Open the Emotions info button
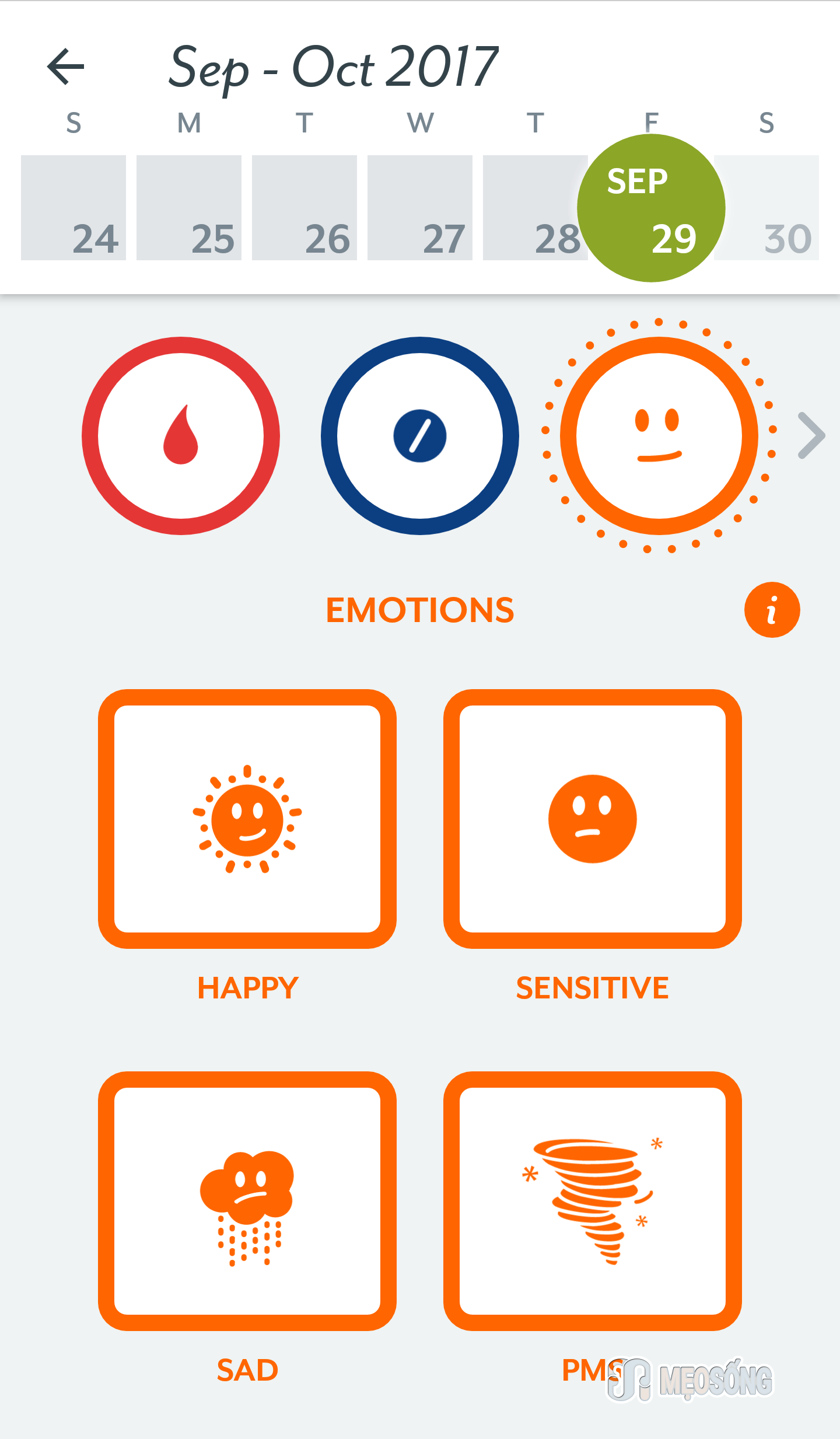 click(772, 610)
